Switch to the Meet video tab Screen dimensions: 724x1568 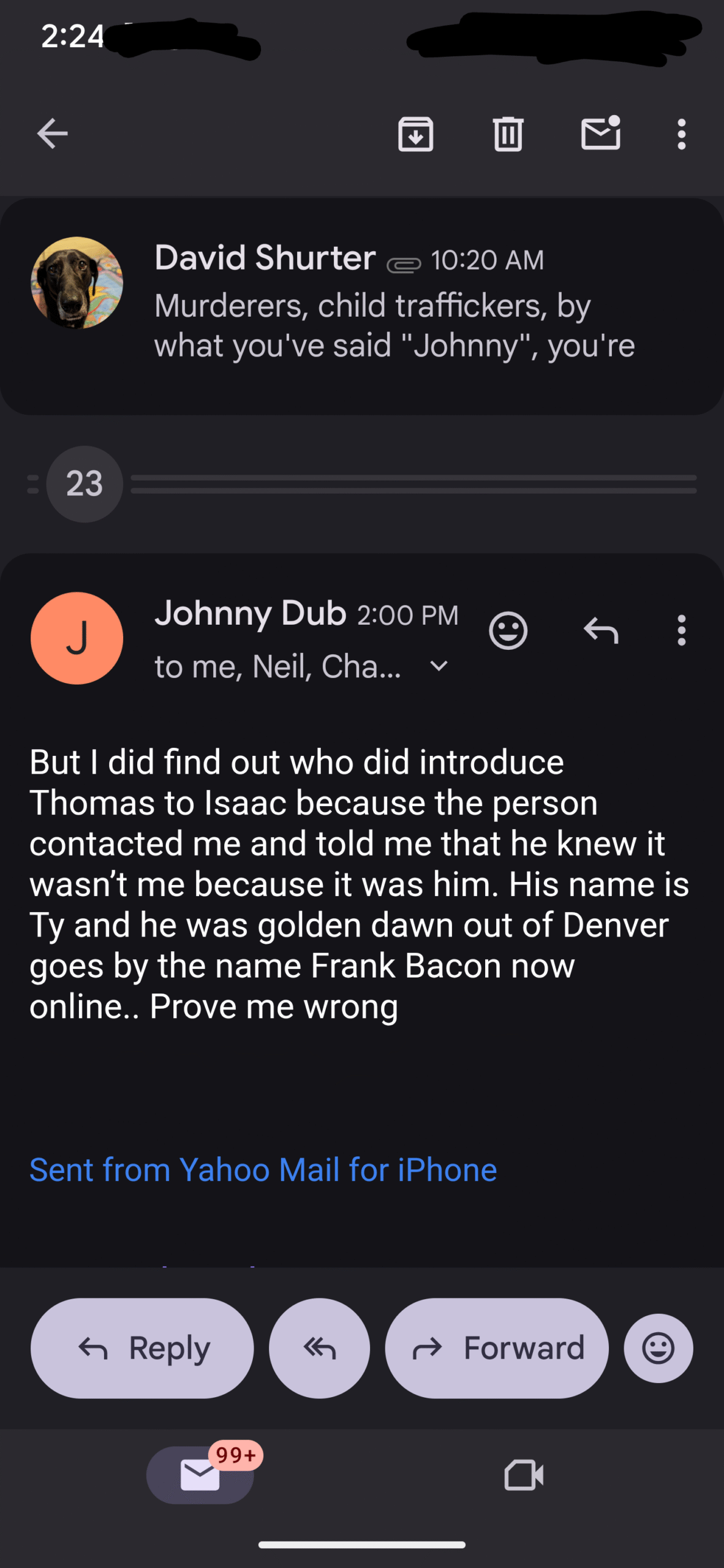[524, 1475]
